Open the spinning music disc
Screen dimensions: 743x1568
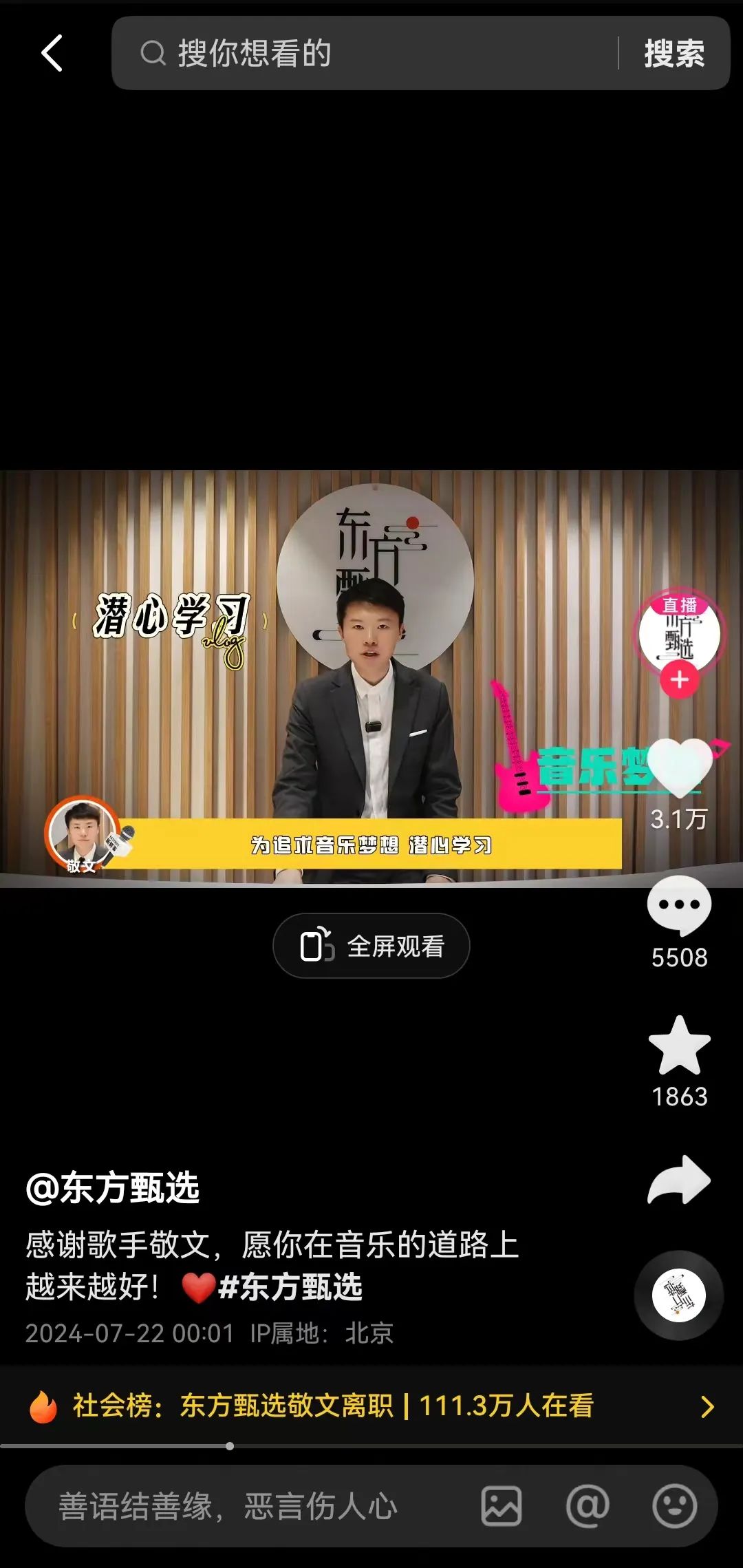(679, 1295)
